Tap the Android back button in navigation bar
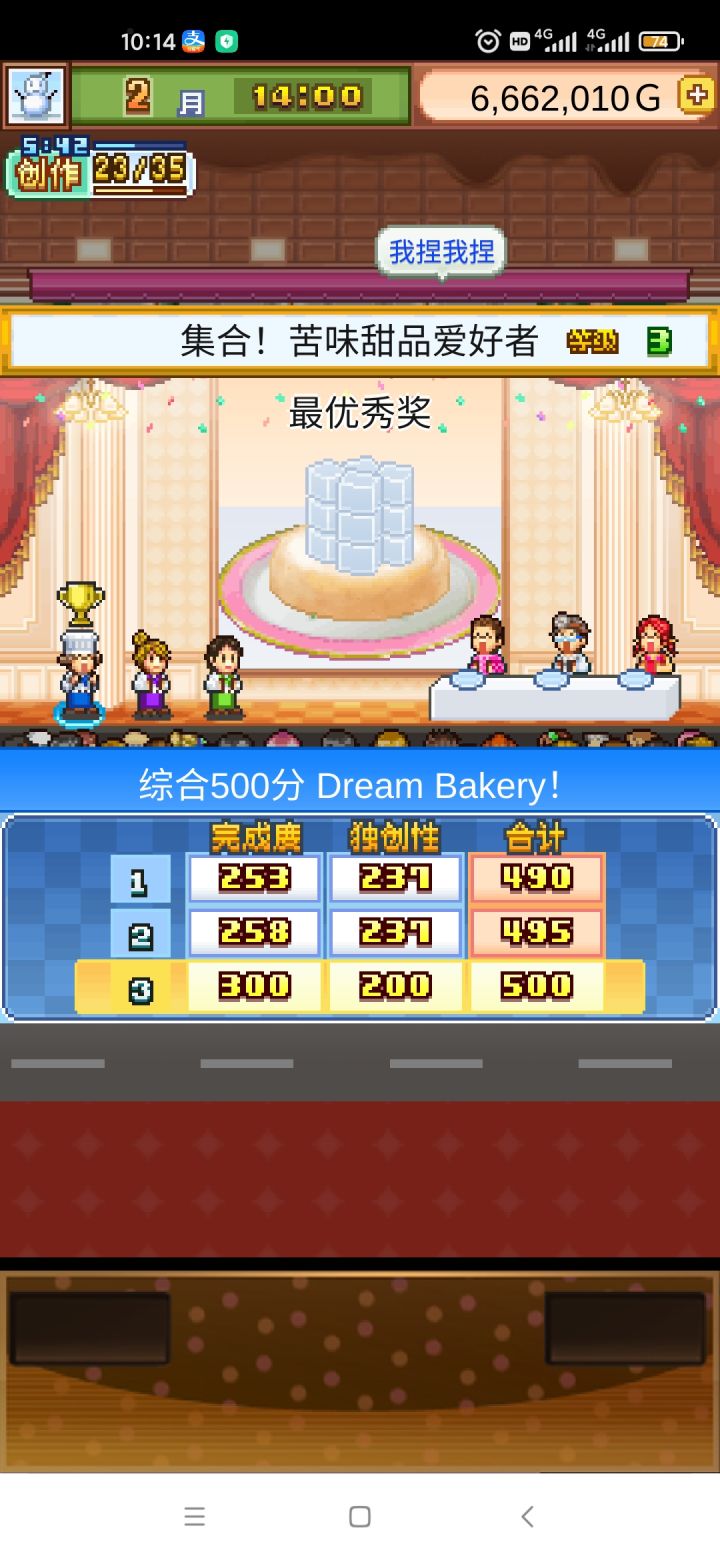Screen dimensions: 720x1560 [x=527, y=1516]
